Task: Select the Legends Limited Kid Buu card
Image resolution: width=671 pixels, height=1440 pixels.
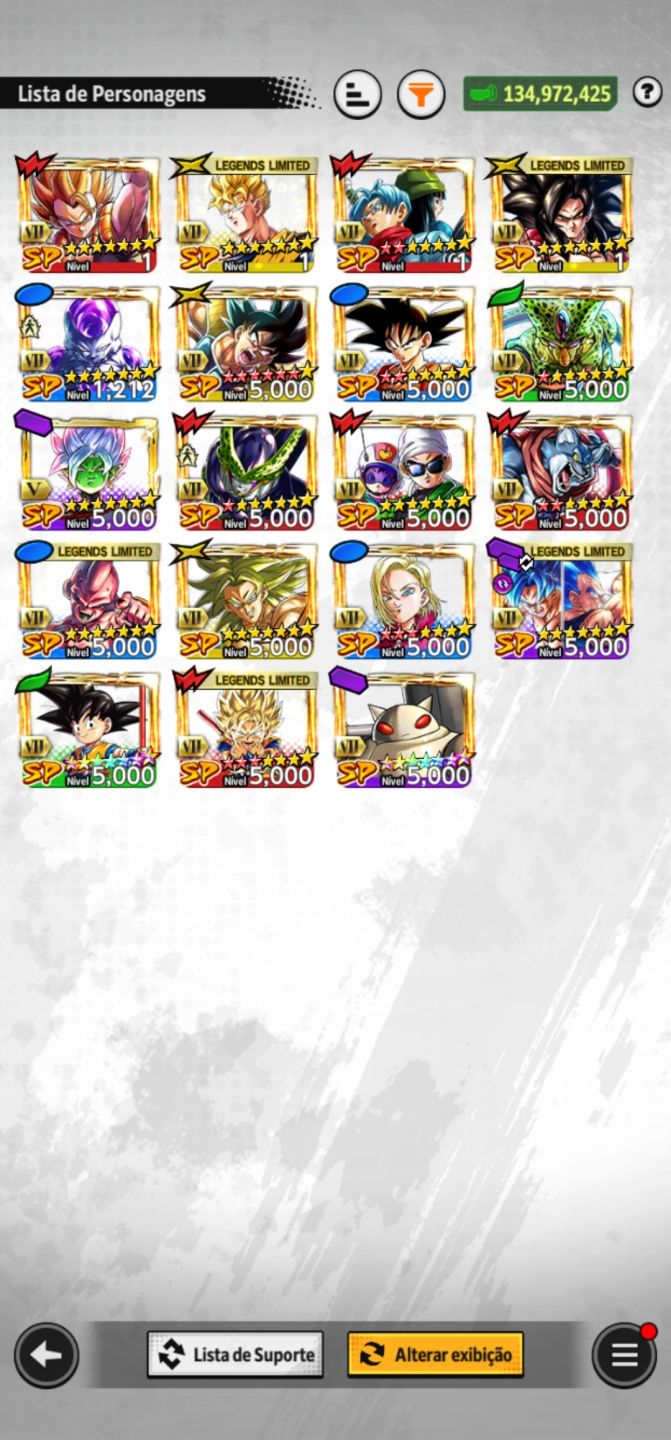Action: 89,602
